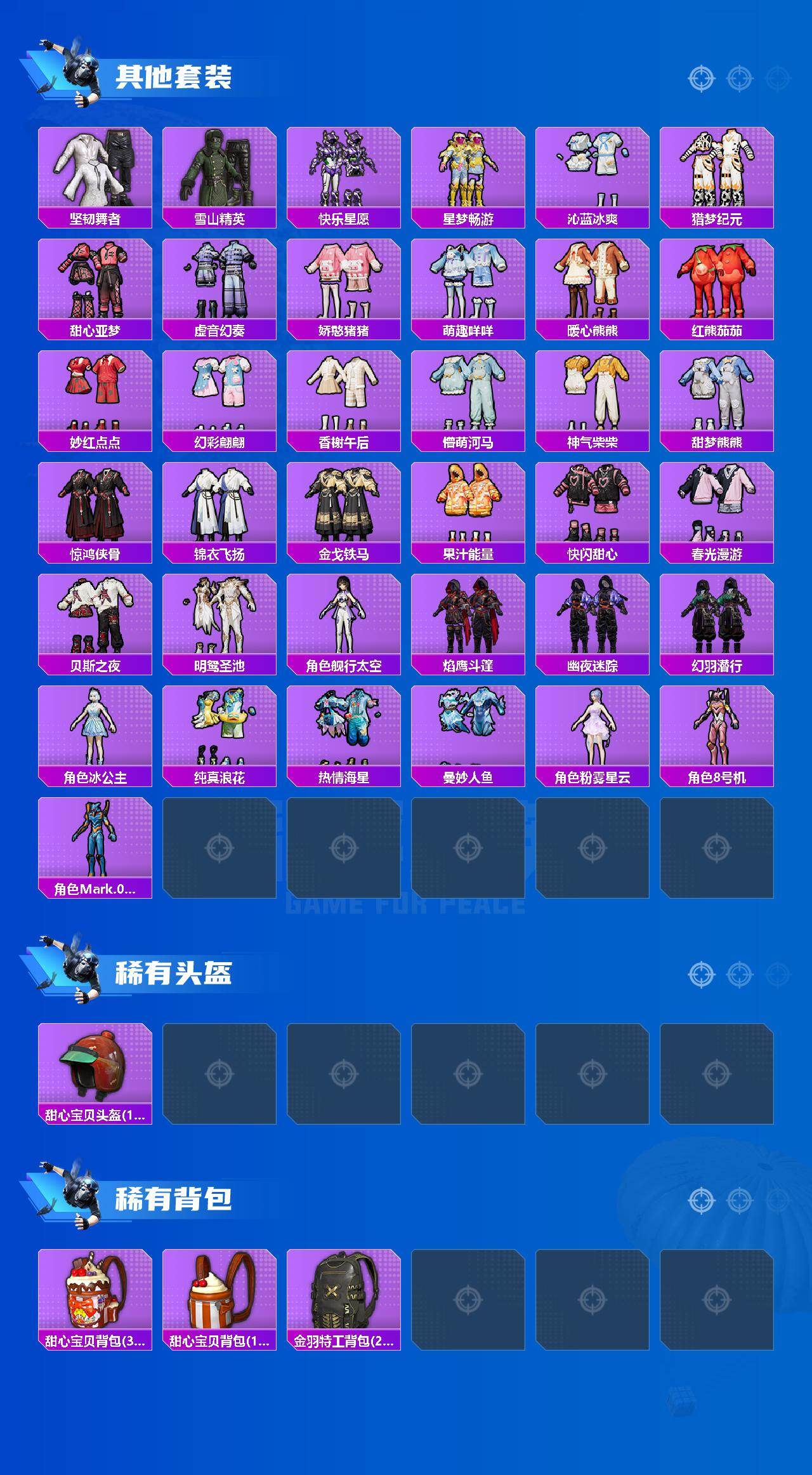This screenshot has width=812, height=1475.
Task: Open the 果汁能量 orange hoodie set
Action: [469, 511]
